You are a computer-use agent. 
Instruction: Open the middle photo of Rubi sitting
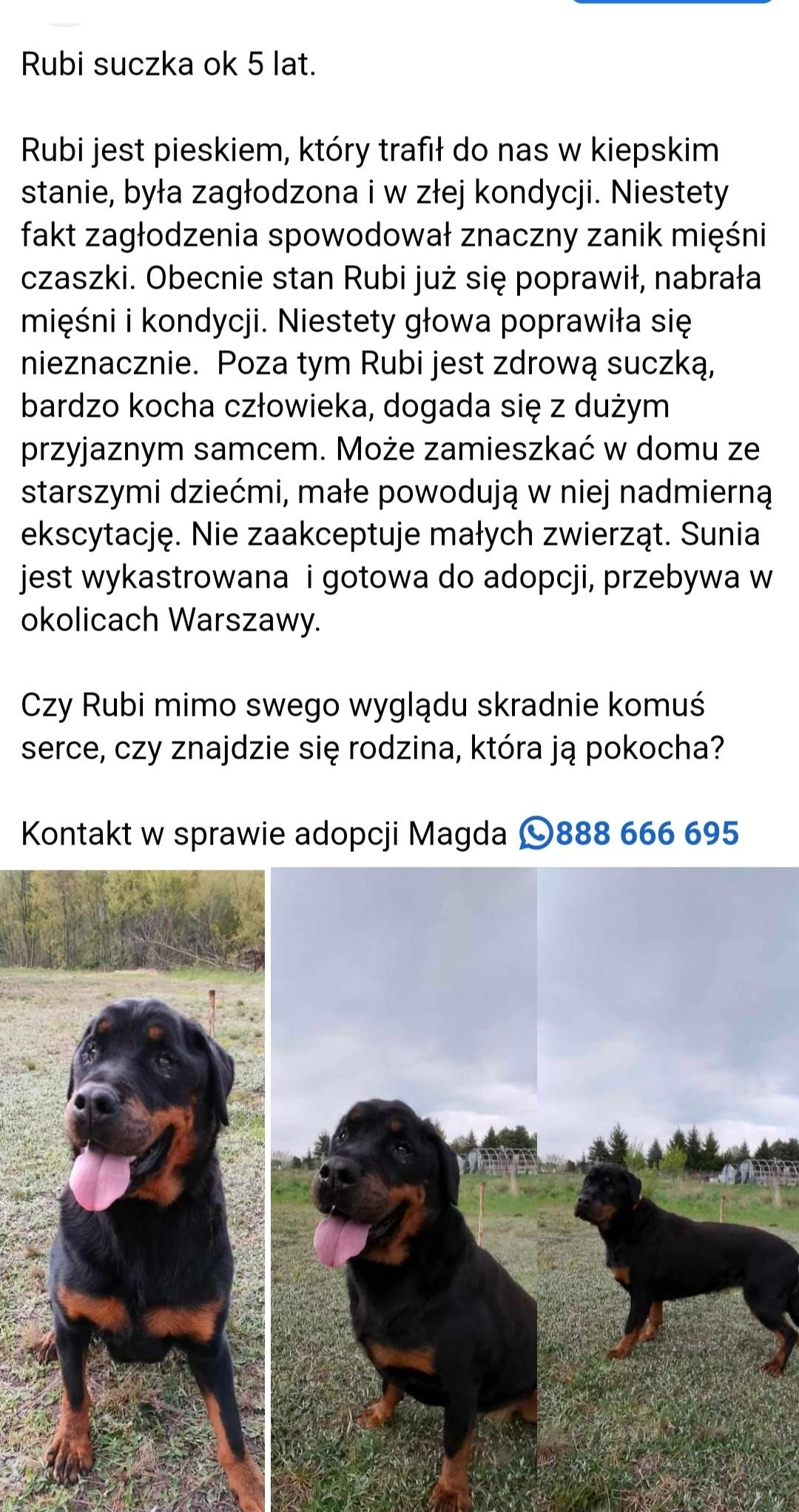(403, 1191)
